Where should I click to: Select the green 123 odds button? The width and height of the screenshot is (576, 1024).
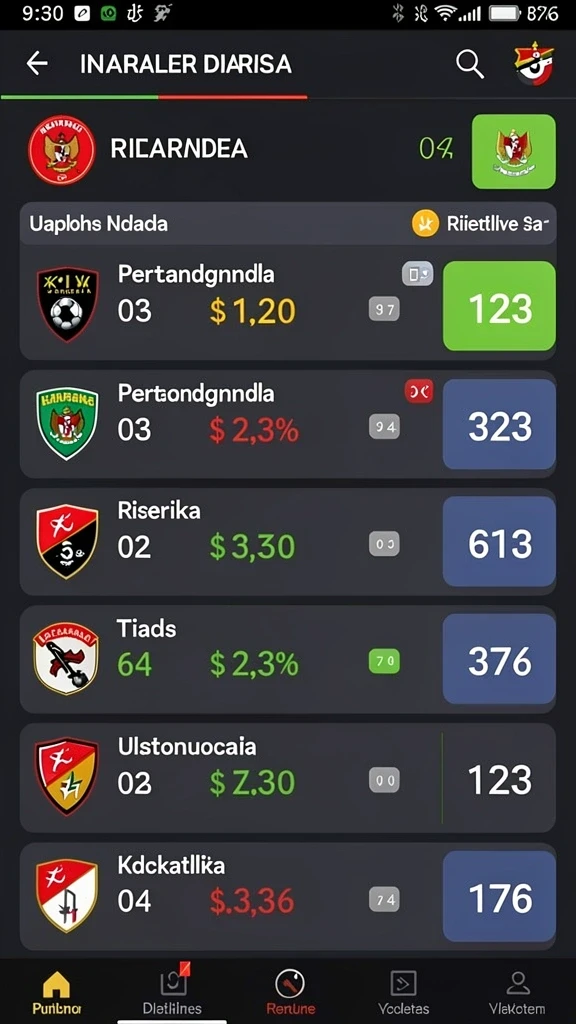500,306
